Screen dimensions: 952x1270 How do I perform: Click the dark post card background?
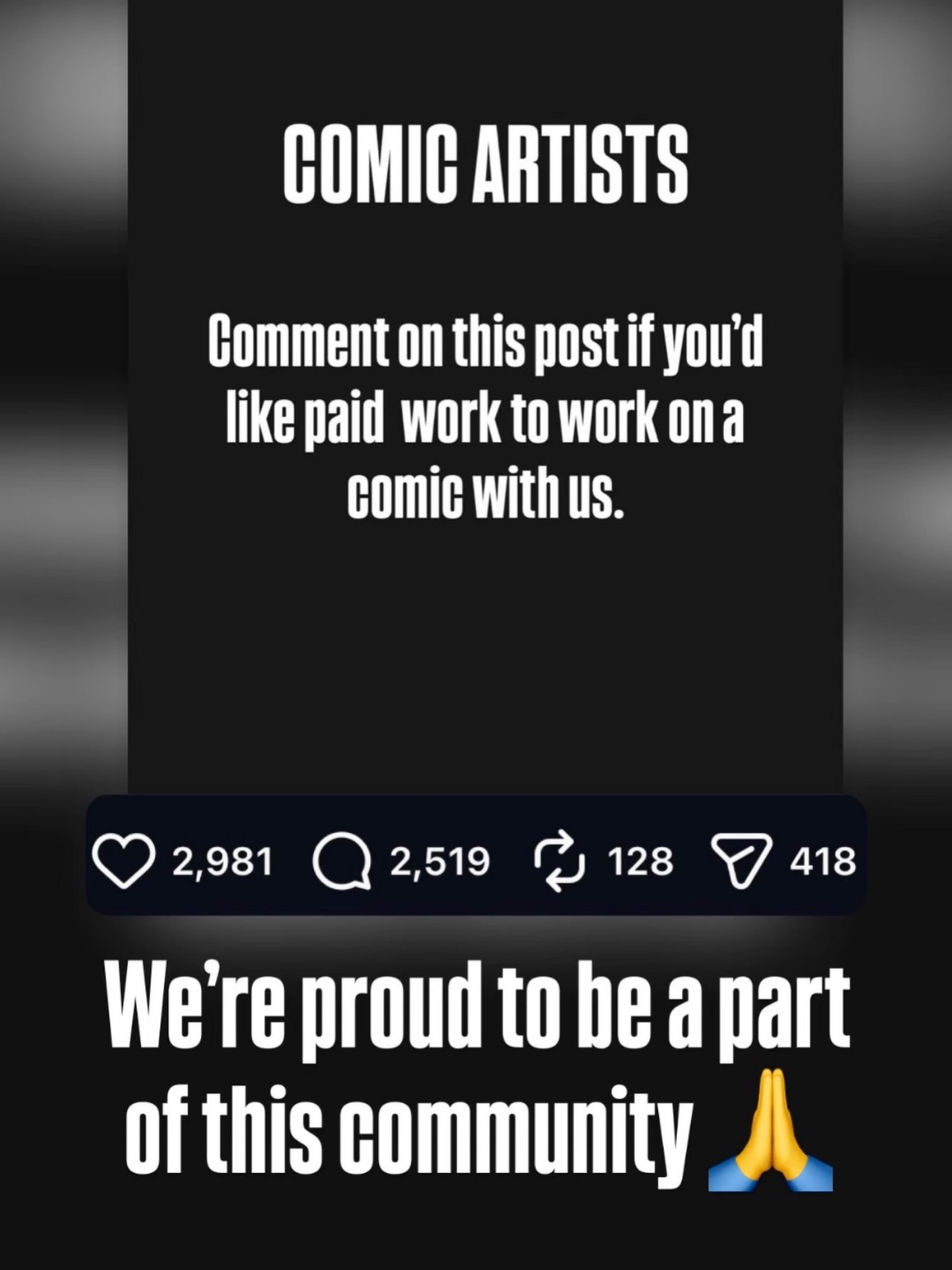(483, 655)
